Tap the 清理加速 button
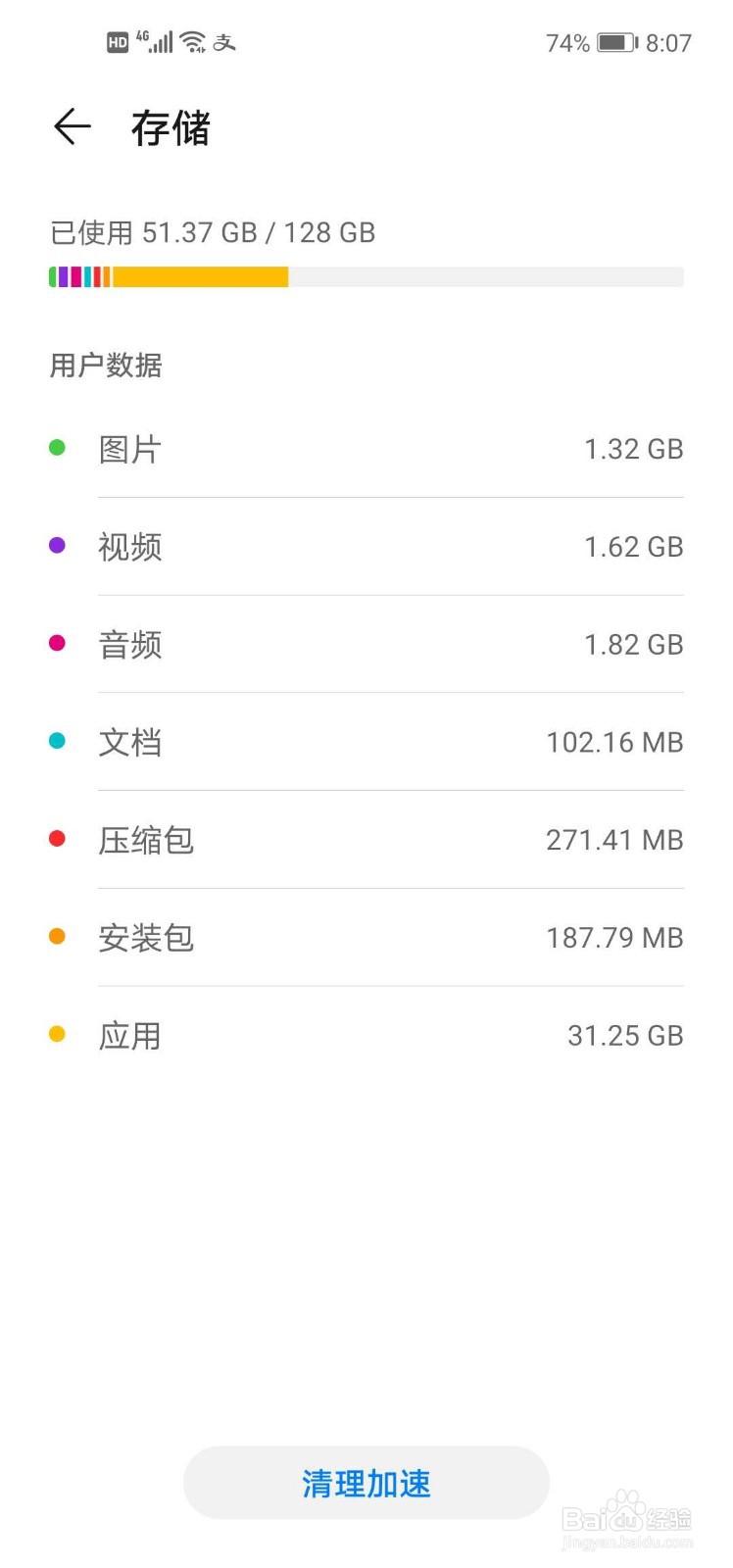The width and height of the screenshot is (733, 1568). pyautogui.click(x=366, y=1483)
